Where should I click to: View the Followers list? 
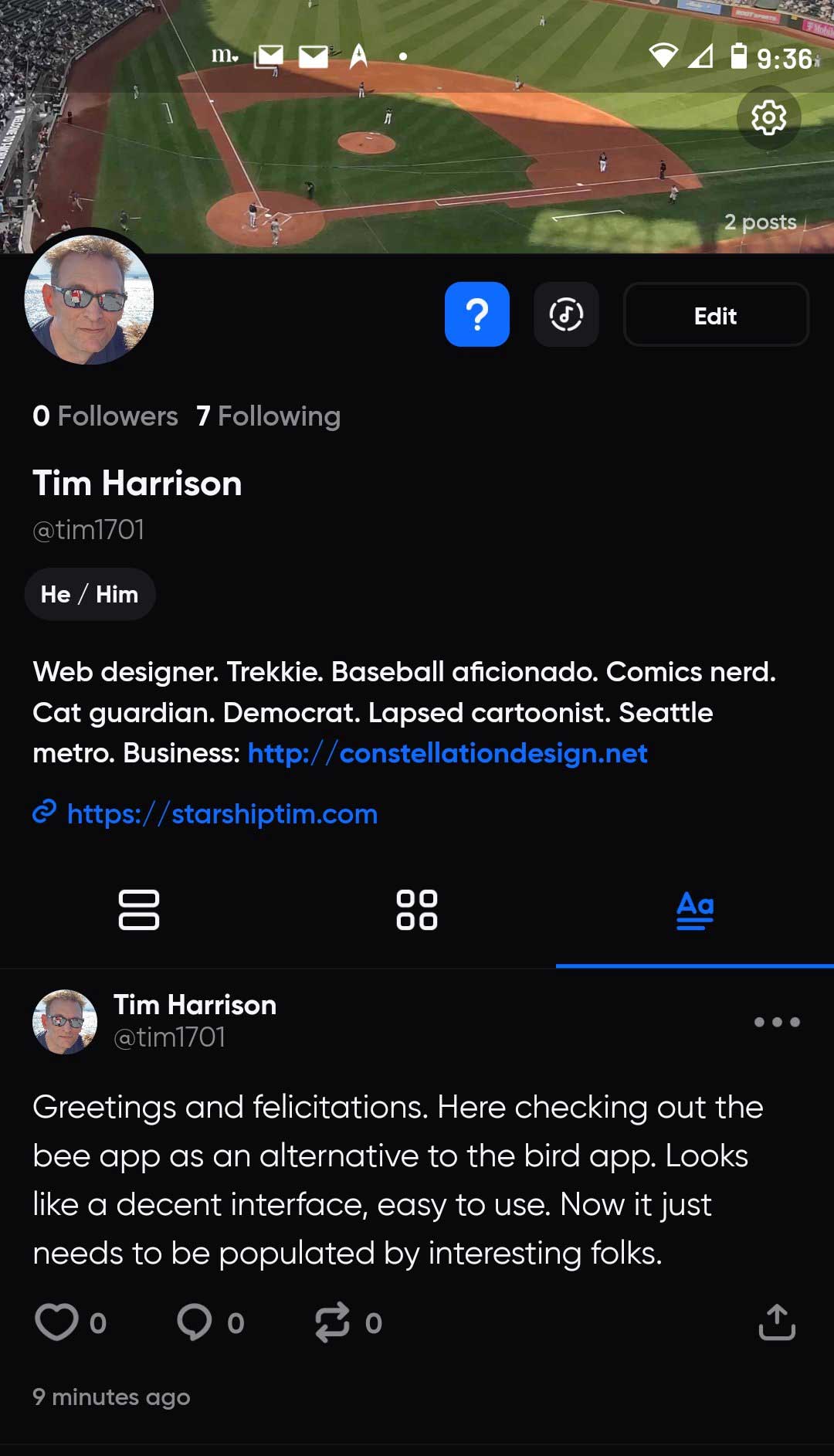[x=106, y=416]
